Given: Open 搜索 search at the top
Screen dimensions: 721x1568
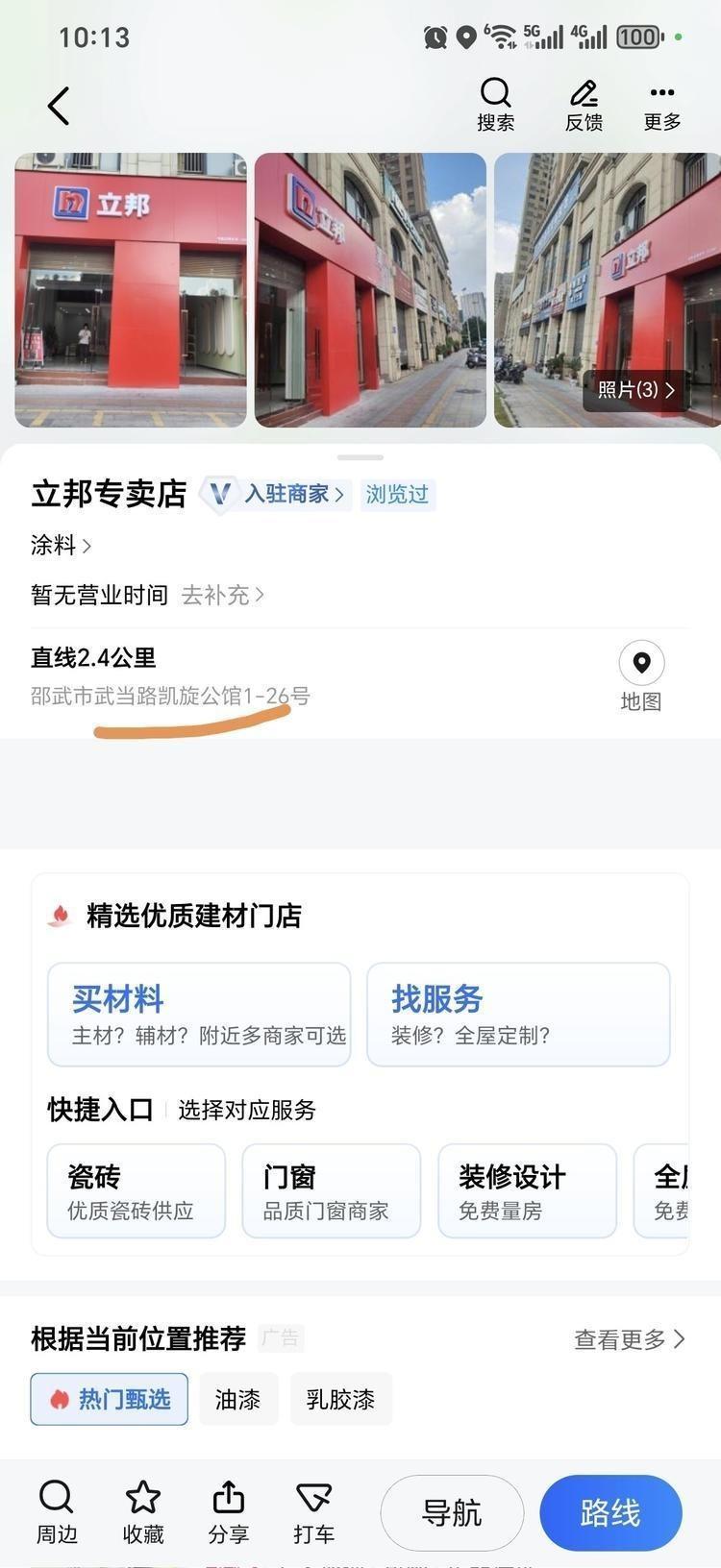Looking at the screenshot, I should click(495, 104).
